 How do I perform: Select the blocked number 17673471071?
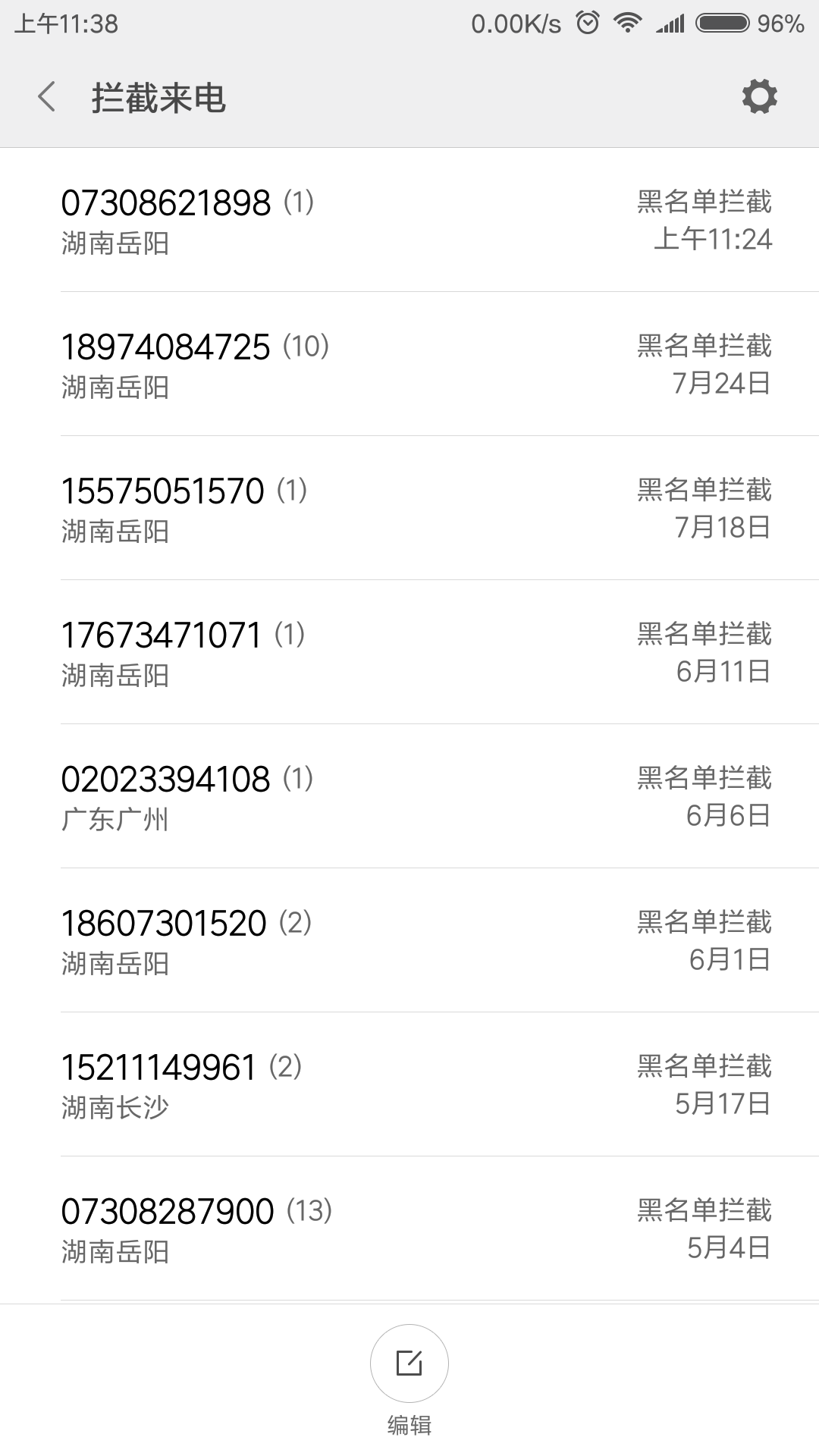(409, 652)
